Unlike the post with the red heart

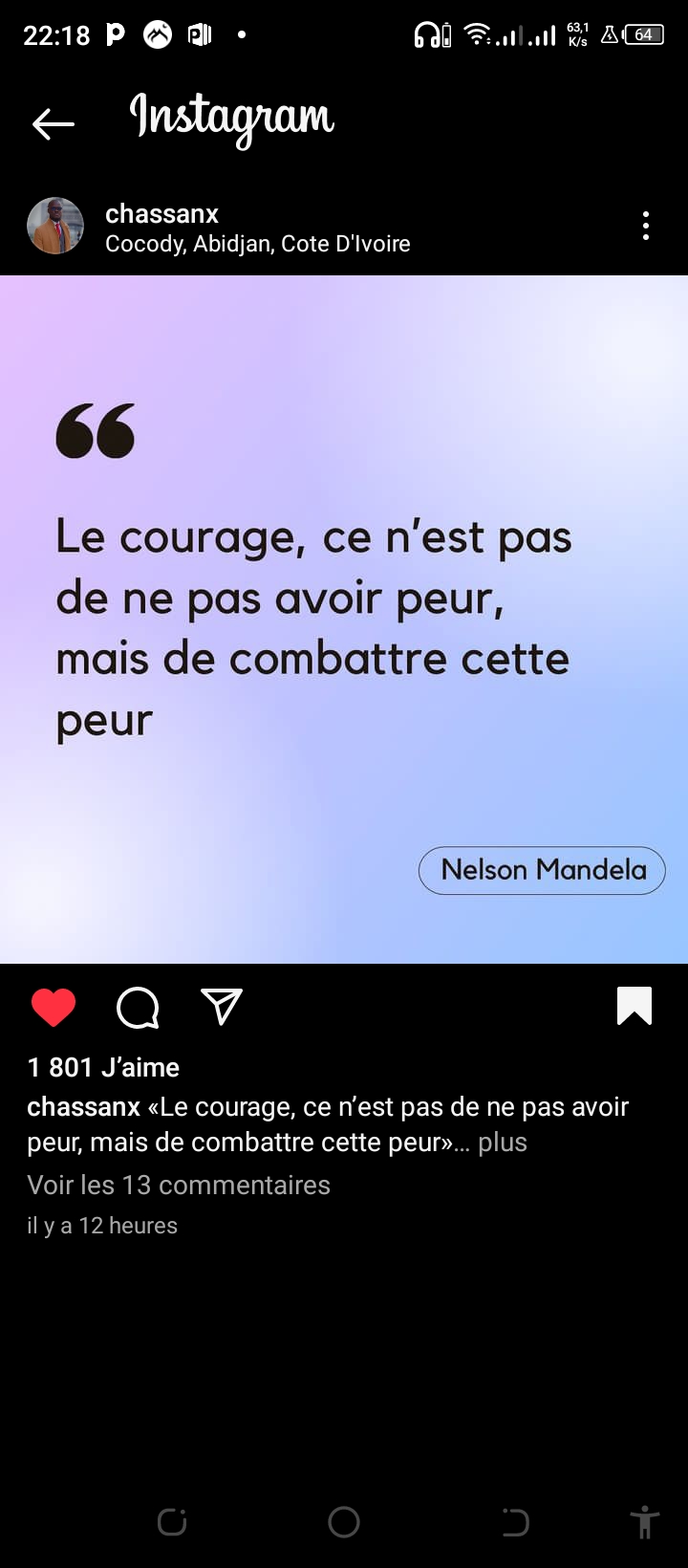click(x=54, y=1007)
